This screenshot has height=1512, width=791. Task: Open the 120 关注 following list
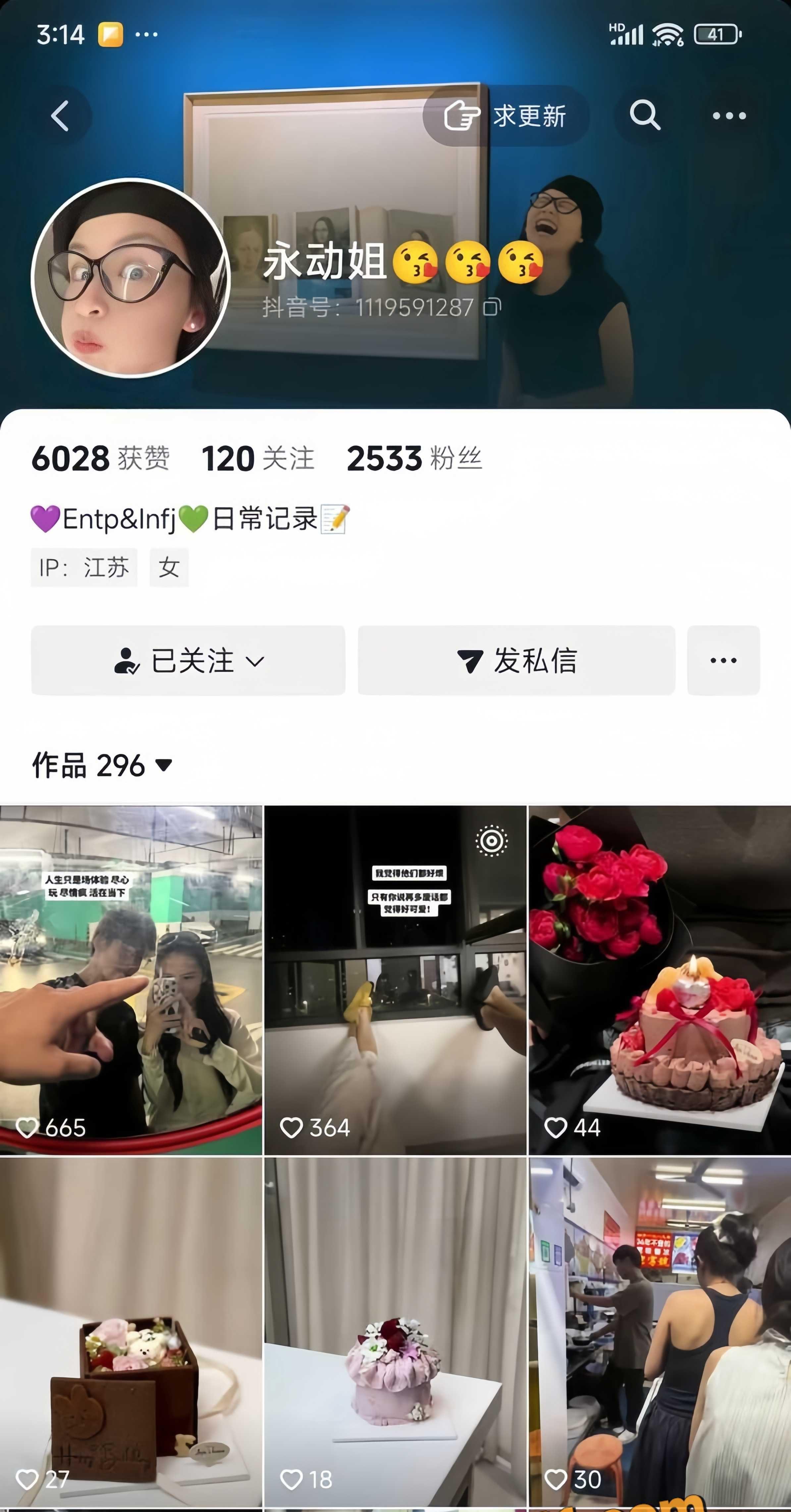[x=258, y=458]
